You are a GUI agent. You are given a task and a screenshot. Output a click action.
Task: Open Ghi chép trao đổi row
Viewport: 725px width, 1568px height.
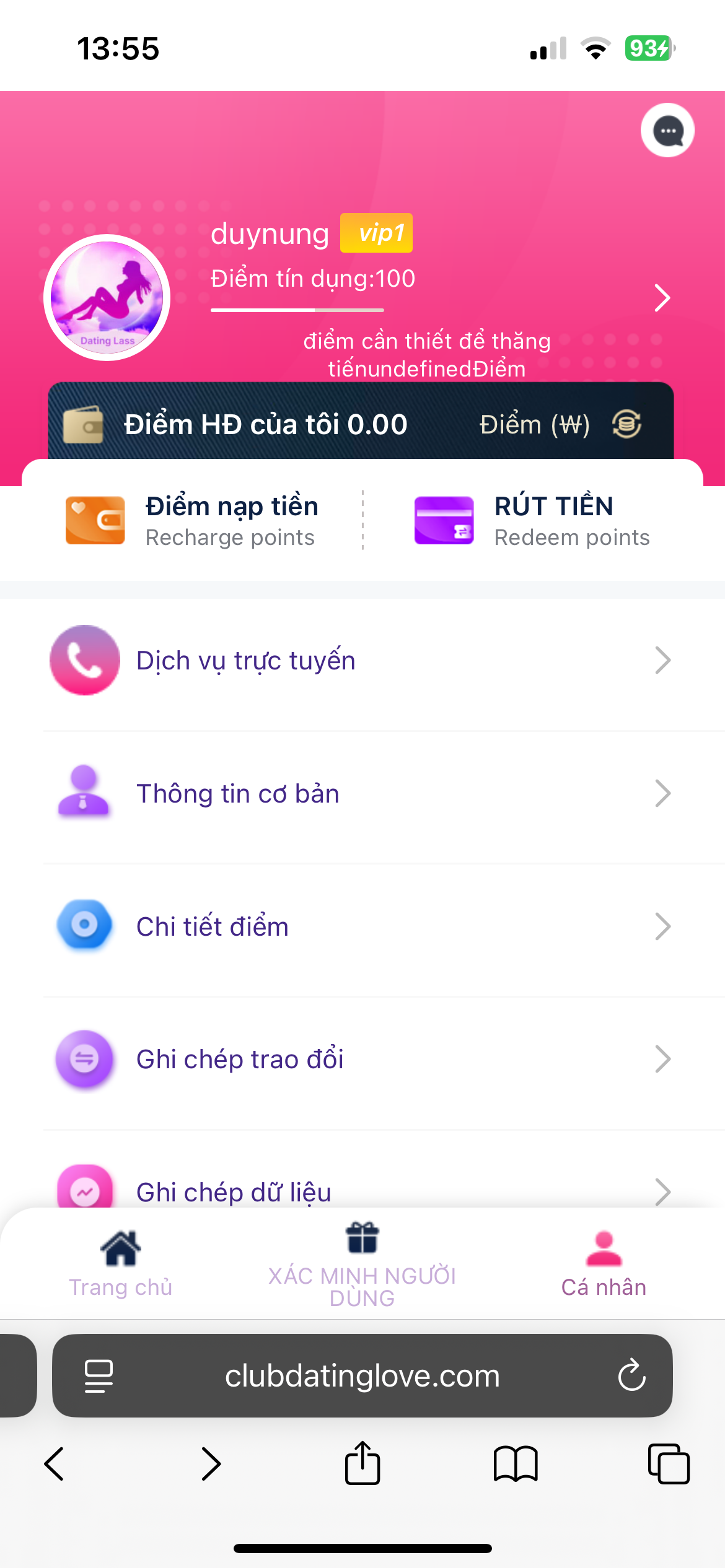(x=359, y=1060)
